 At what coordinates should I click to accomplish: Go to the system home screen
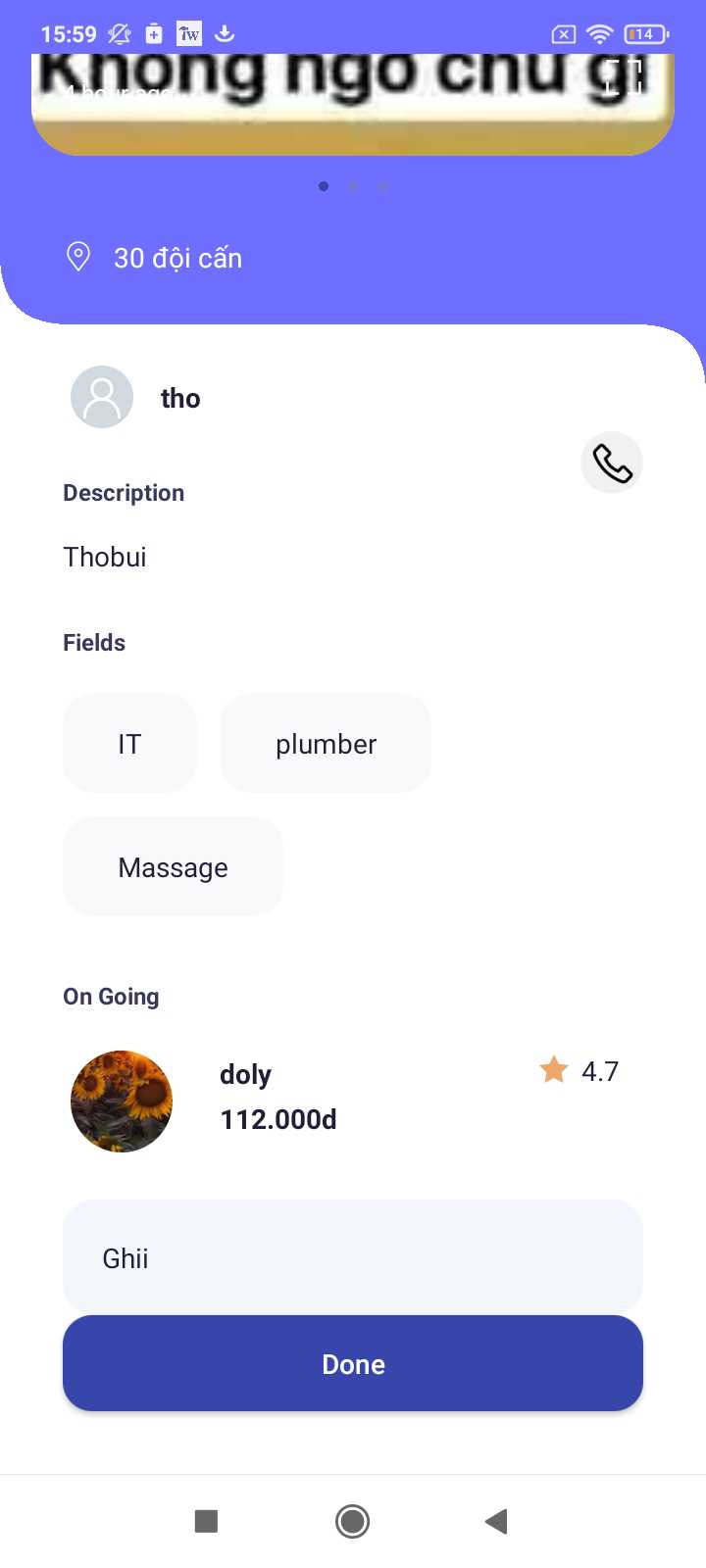pyautogui.click(x=352, y=1521)
